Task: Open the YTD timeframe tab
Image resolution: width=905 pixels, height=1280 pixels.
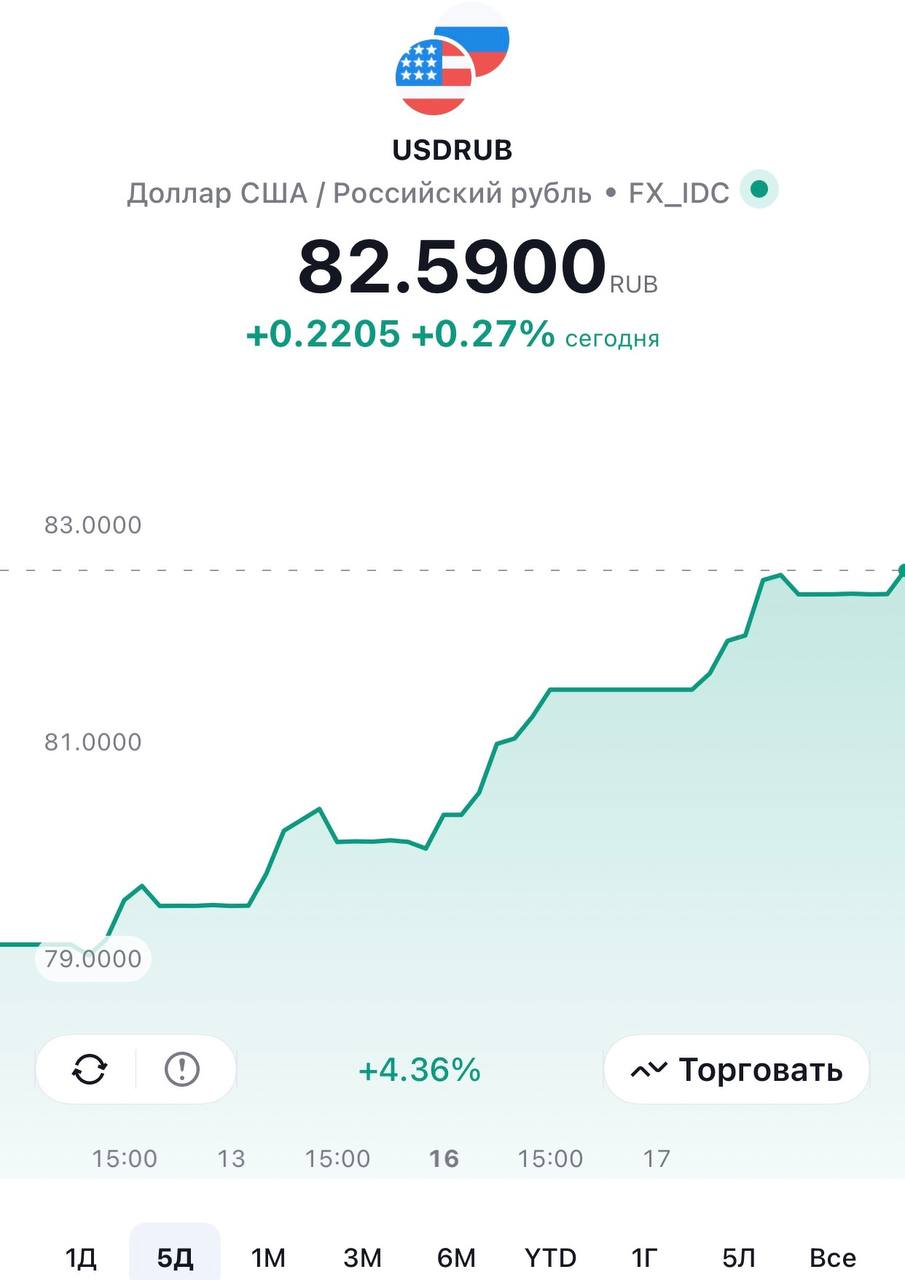Action: pos(551,1257)
